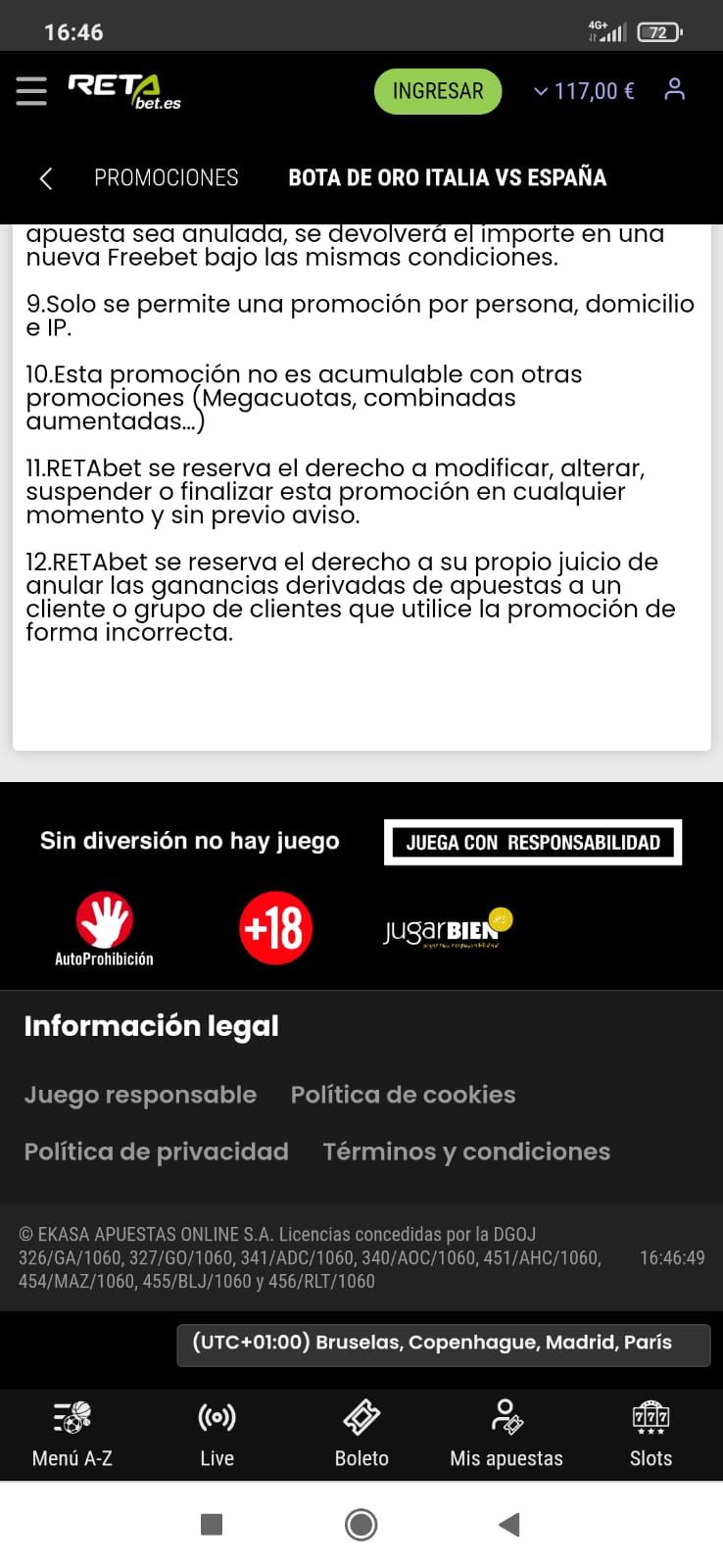Go to the system home screen

pos(361,1524)
